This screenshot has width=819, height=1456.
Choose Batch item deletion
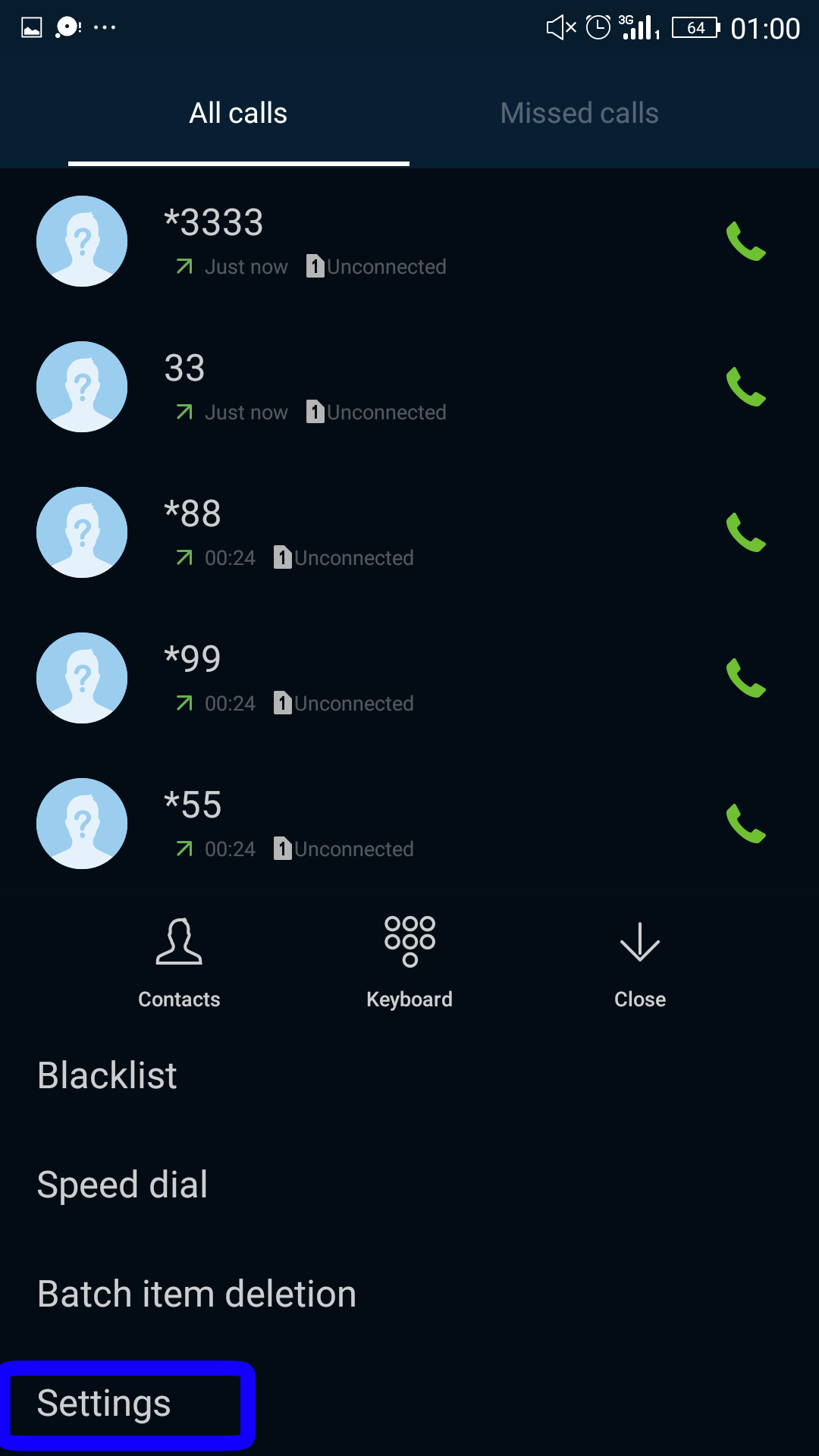(x=409, y=1294)
